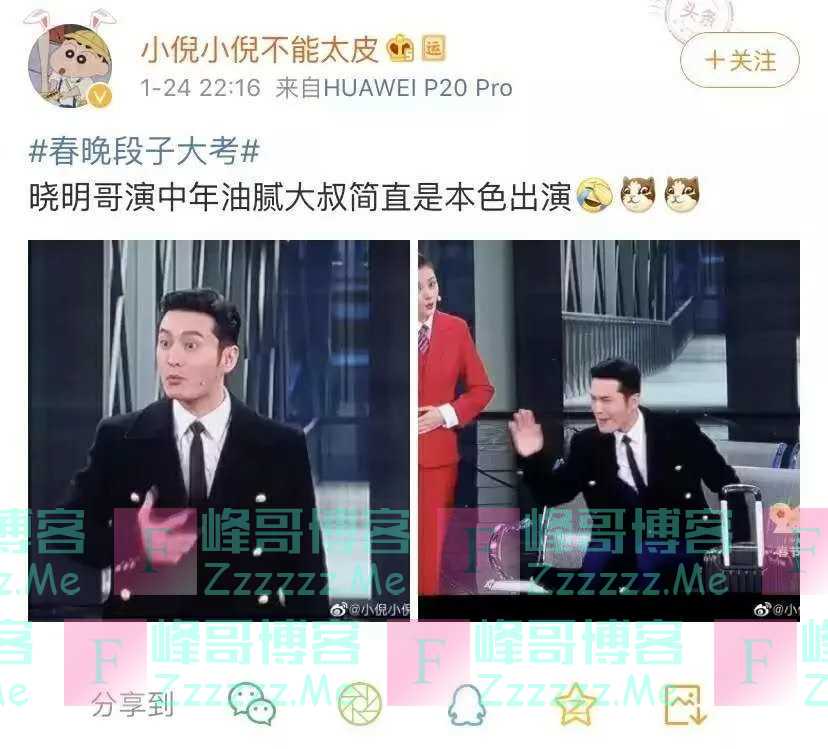Share the post to QQ
The height and width of the screenshot is (749, 828).
point(466,704)
